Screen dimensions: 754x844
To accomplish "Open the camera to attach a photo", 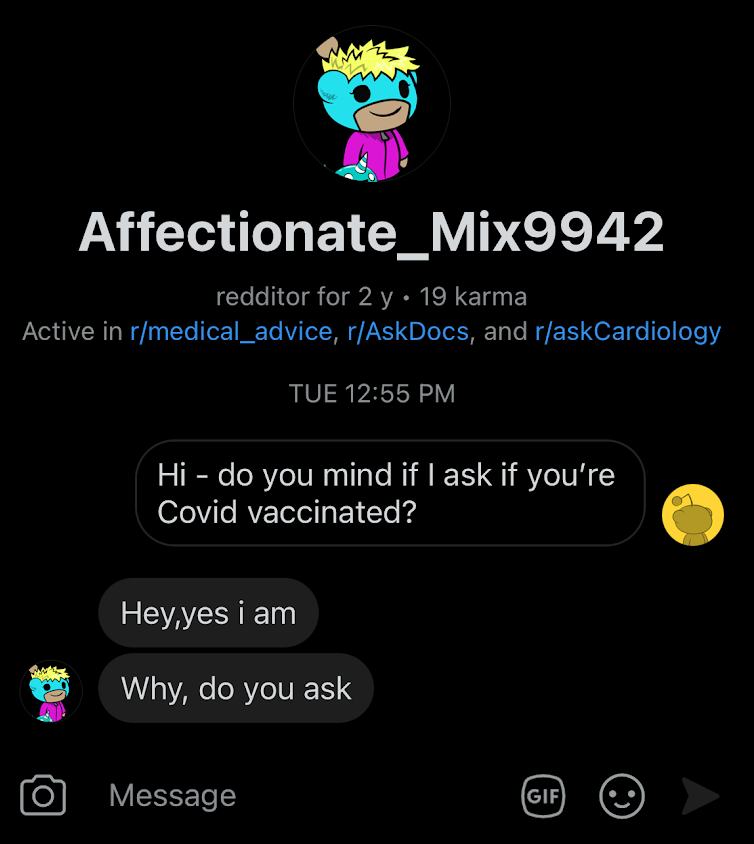I will click(x=43, y=796).
